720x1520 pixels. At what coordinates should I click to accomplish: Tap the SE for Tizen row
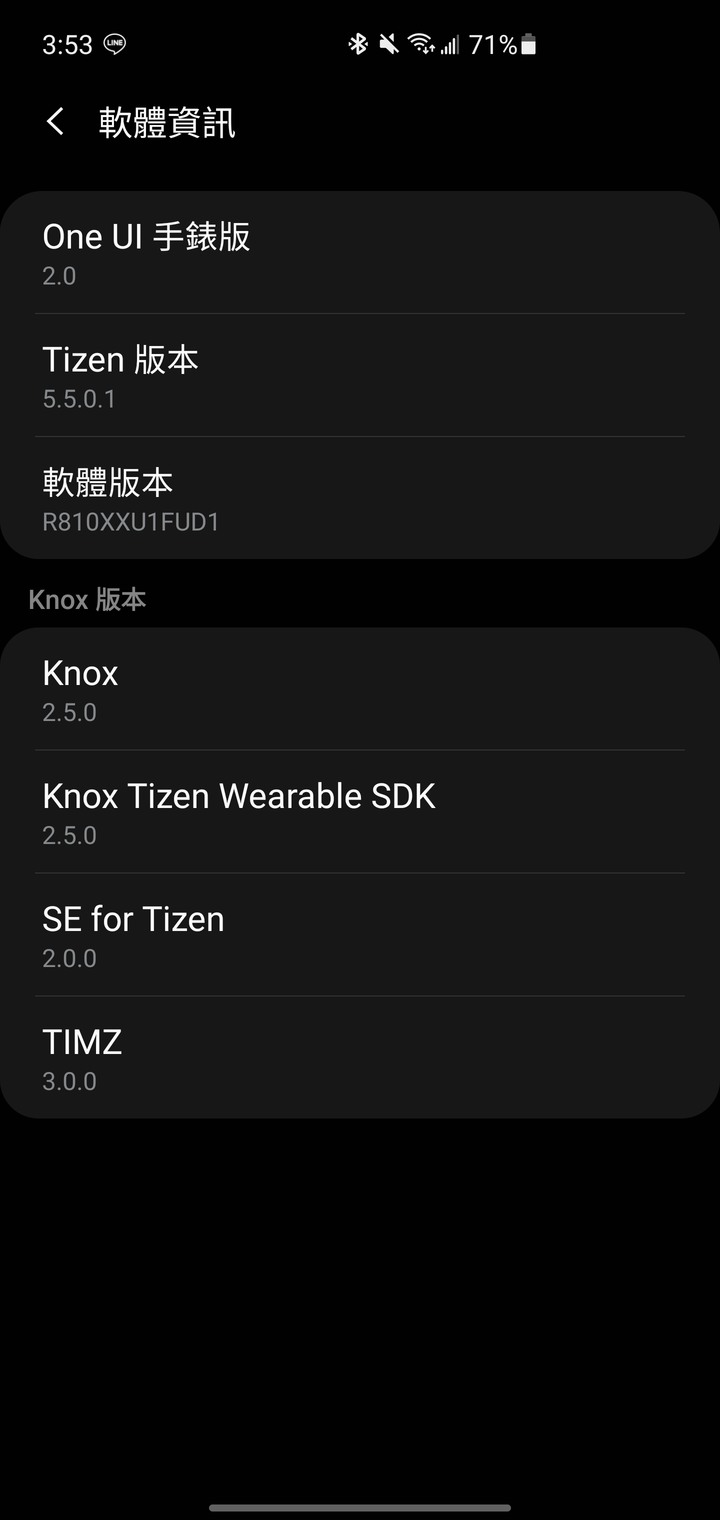(360, 935)
